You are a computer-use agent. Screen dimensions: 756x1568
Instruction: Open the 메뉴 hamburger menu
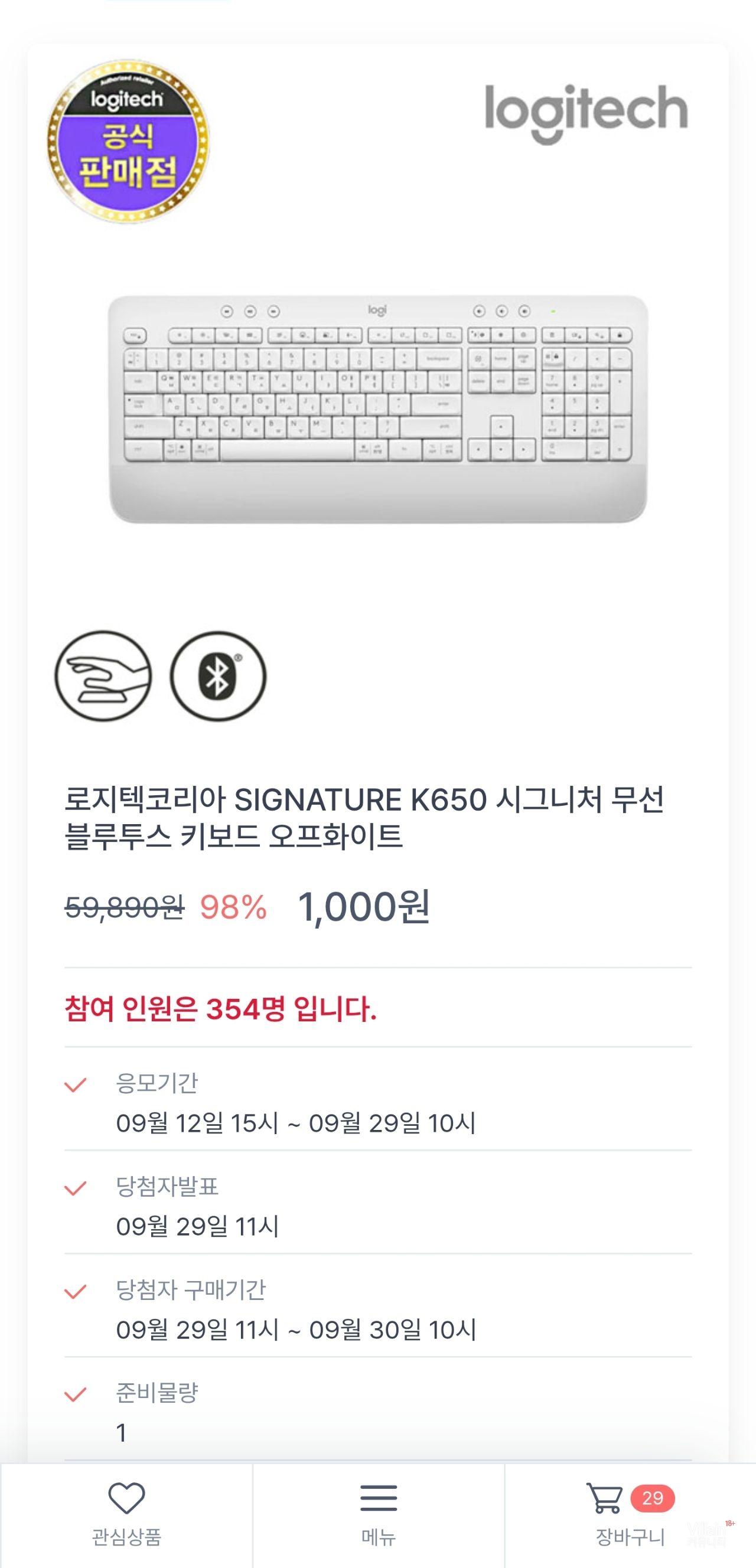tap(379, 1514)
